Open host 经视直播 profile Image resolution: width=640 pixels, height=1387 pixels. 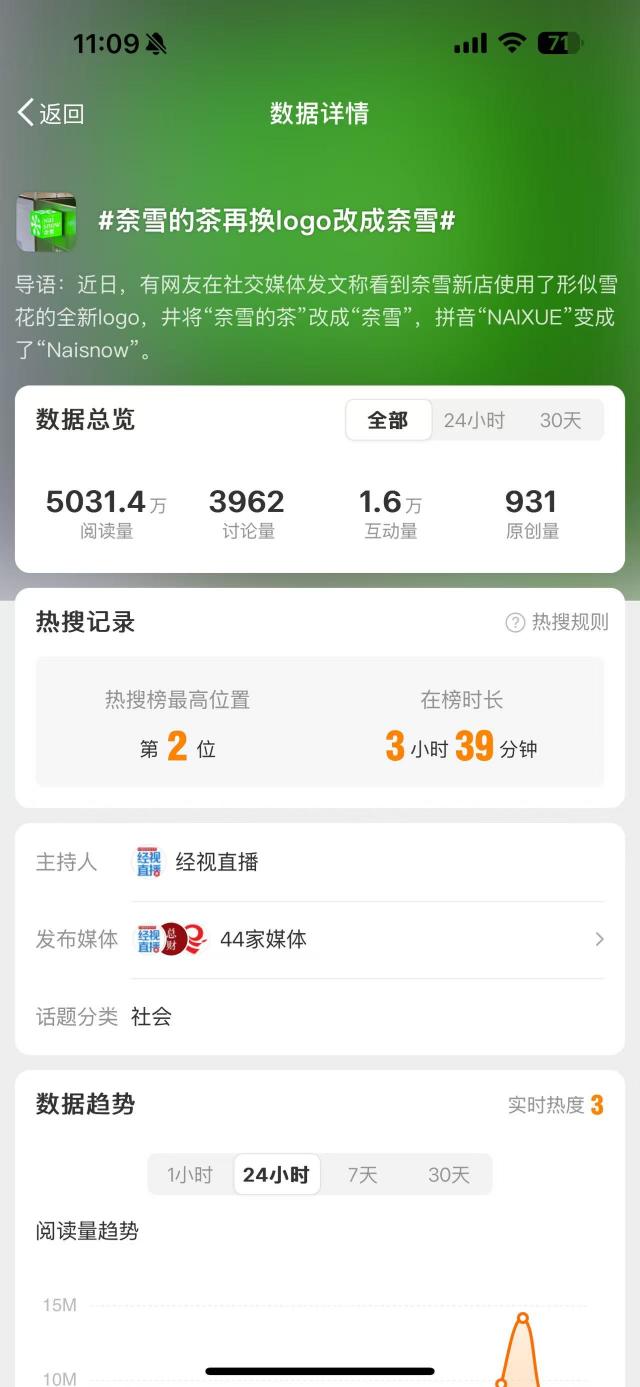point(198,862)
